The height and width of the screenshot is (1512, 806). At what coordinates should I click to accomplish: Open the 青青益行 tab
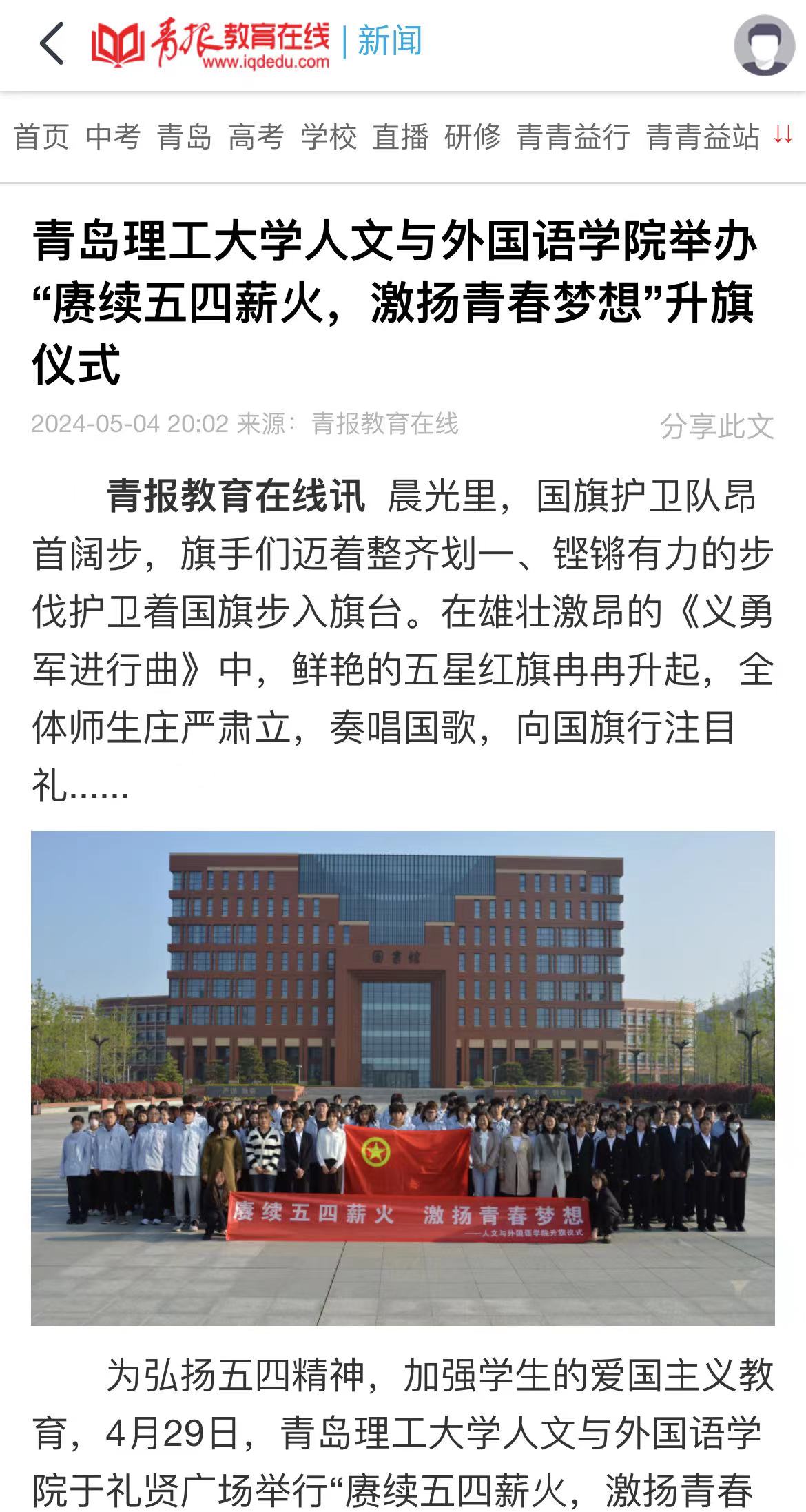click(573, 136)
